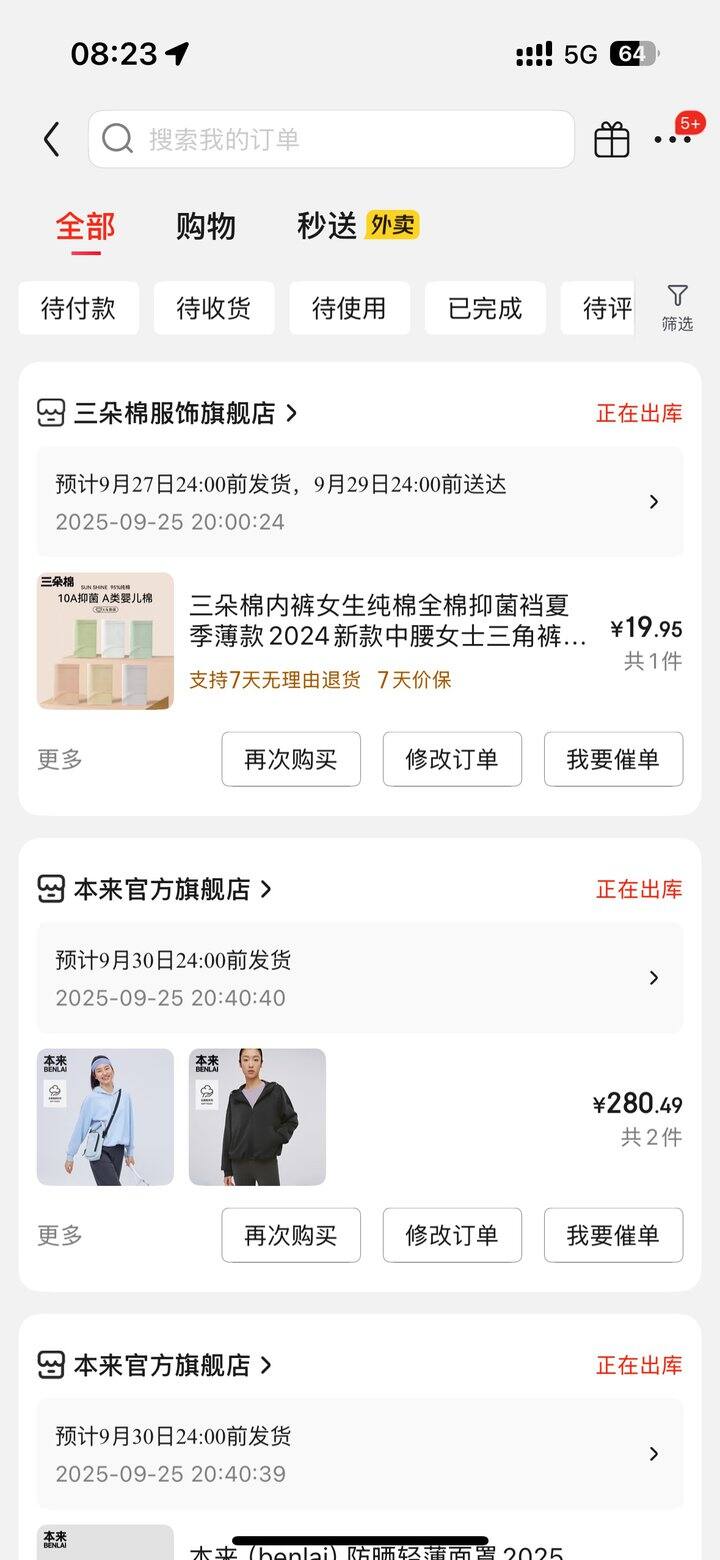
Task: Show 更多 options for the ¥280.49 order
Action: pyautogui.click(x=60, y=1235)
